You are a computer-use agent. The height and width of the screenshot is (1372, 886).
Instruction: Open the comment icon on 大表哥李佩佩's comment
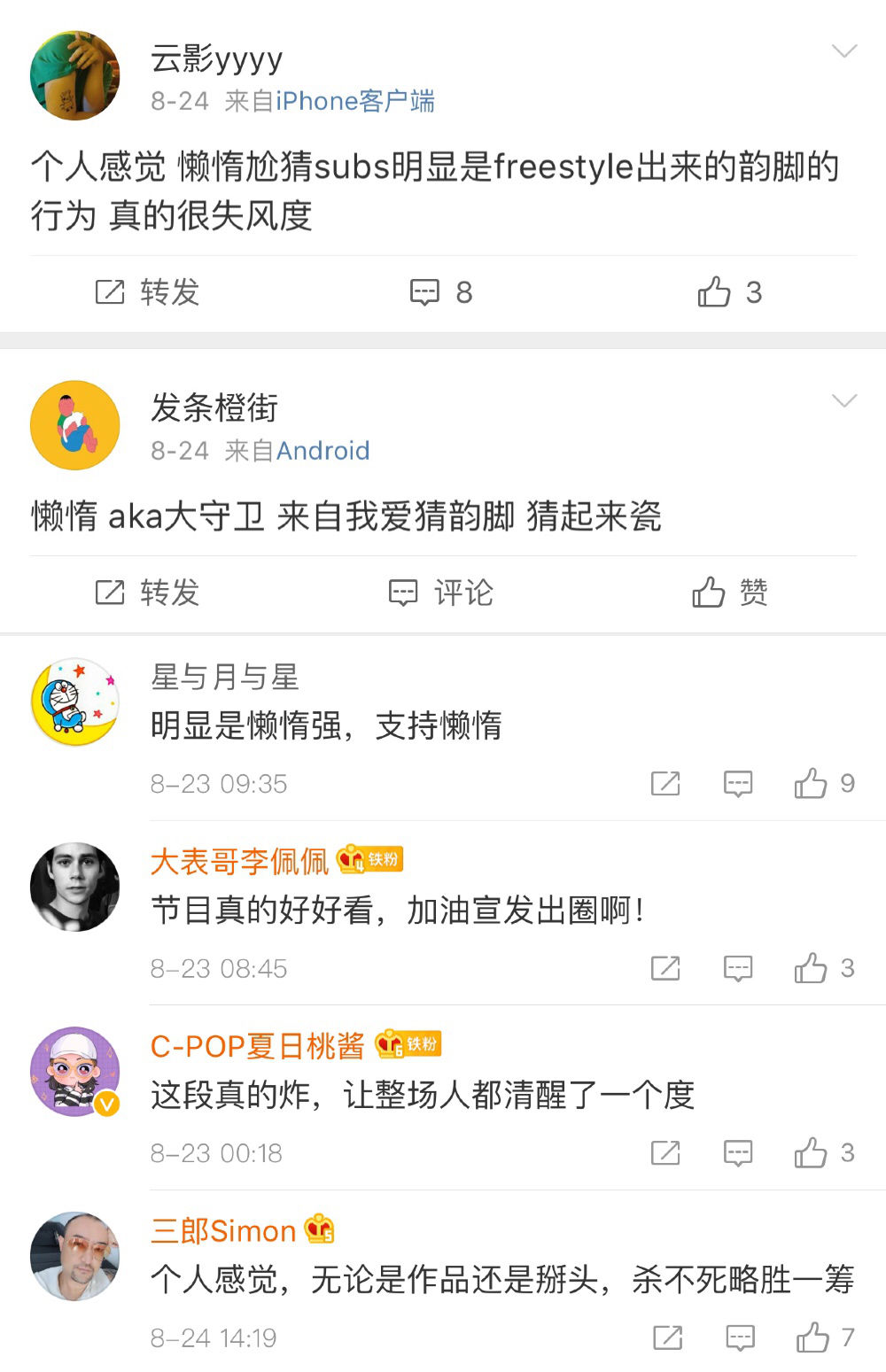[738, 968]
